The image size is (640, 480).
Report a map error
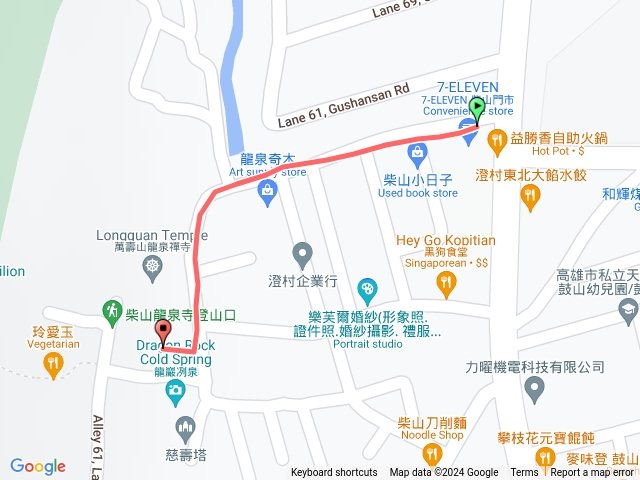[594, 473]
